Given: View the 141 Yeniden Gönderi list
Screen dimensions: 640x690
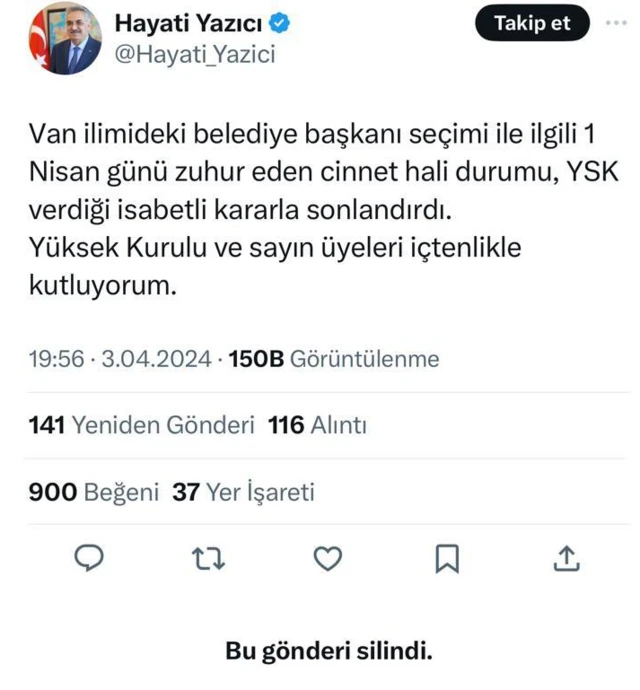Looking at the screenshot, I should click(142, 426).
